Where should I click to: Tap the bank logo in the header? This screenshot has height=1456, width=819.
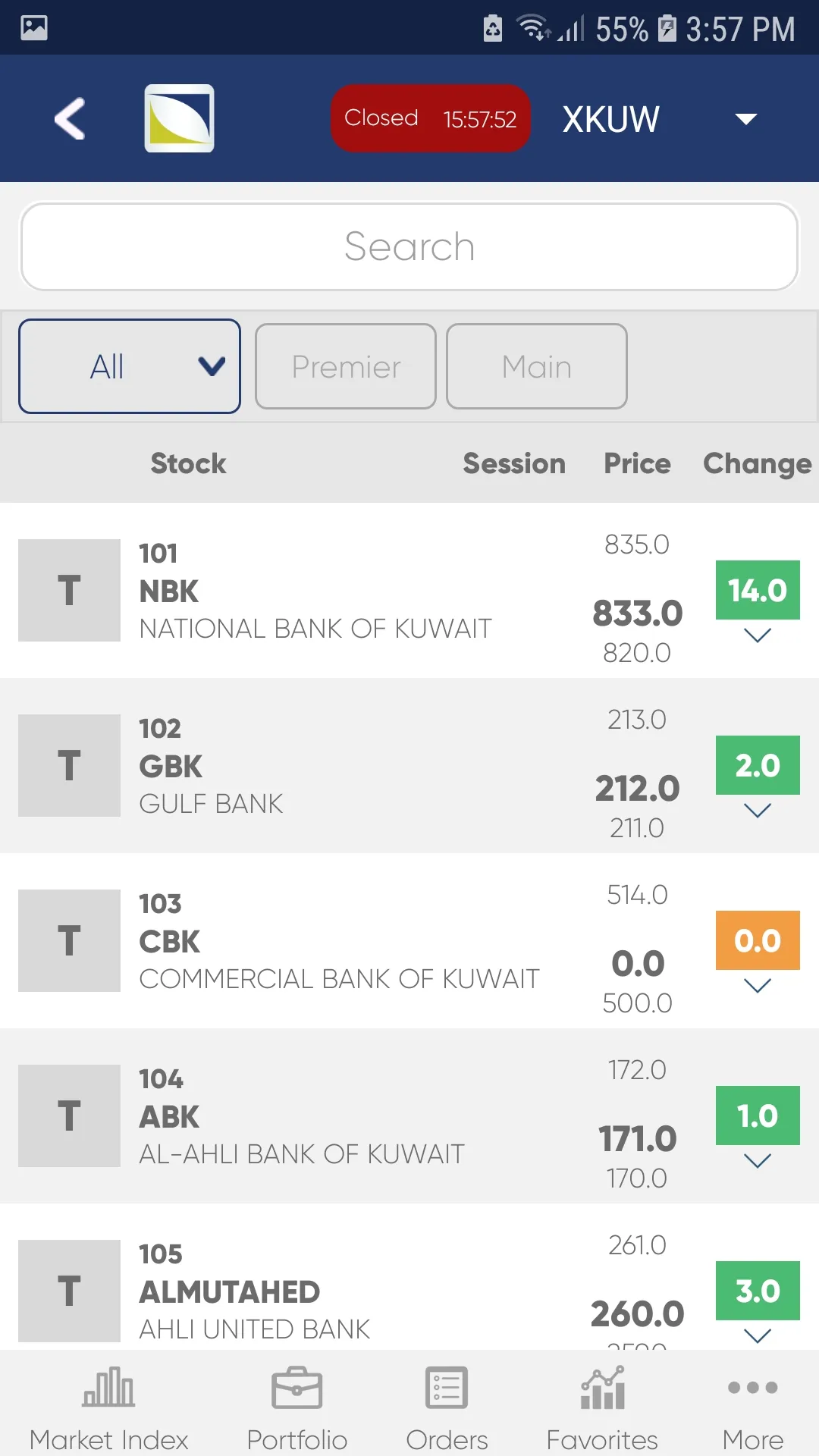pos(179,118)
